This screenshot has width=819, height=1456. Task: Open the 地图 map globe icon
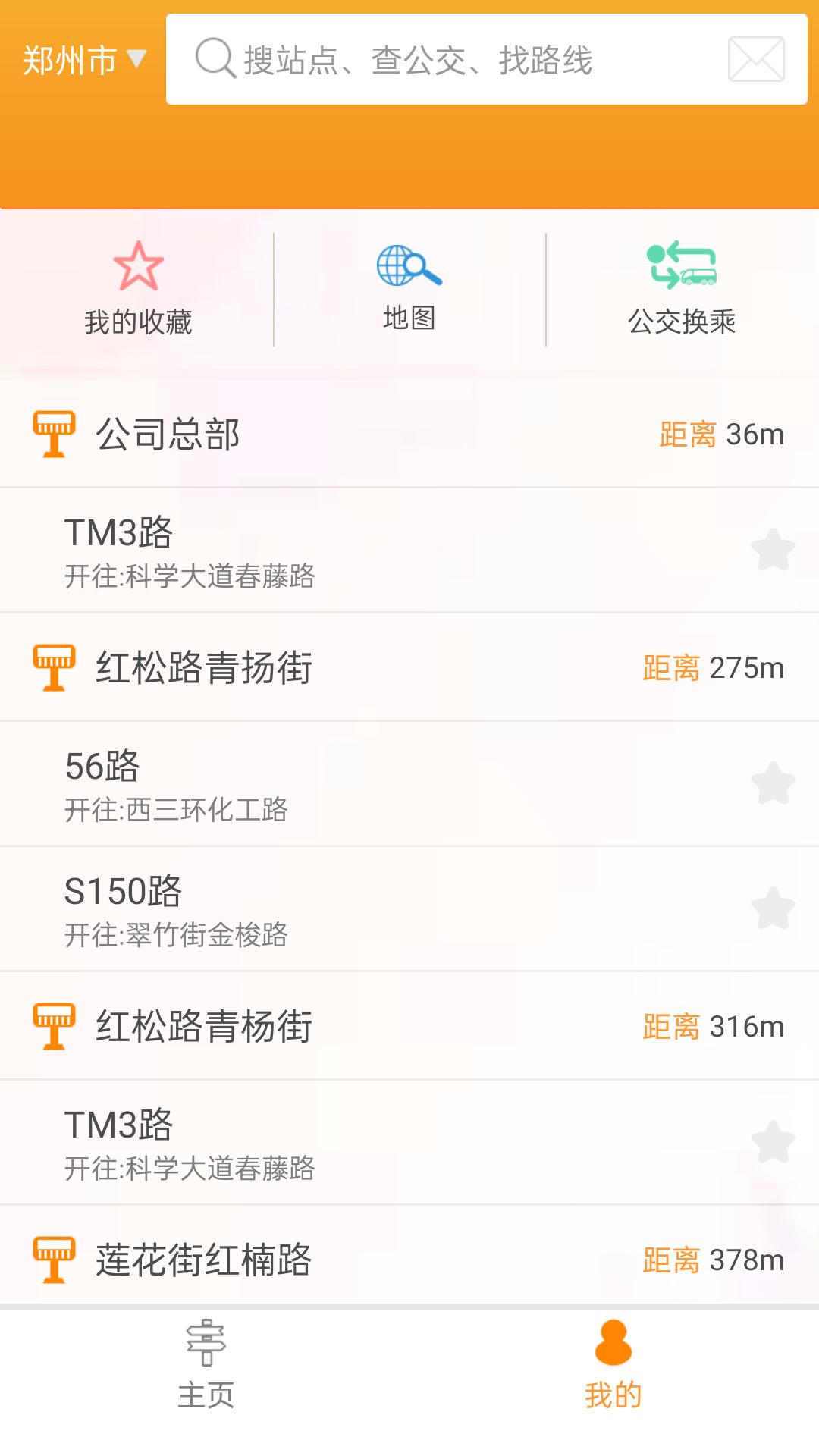click(x=409, y=267)
